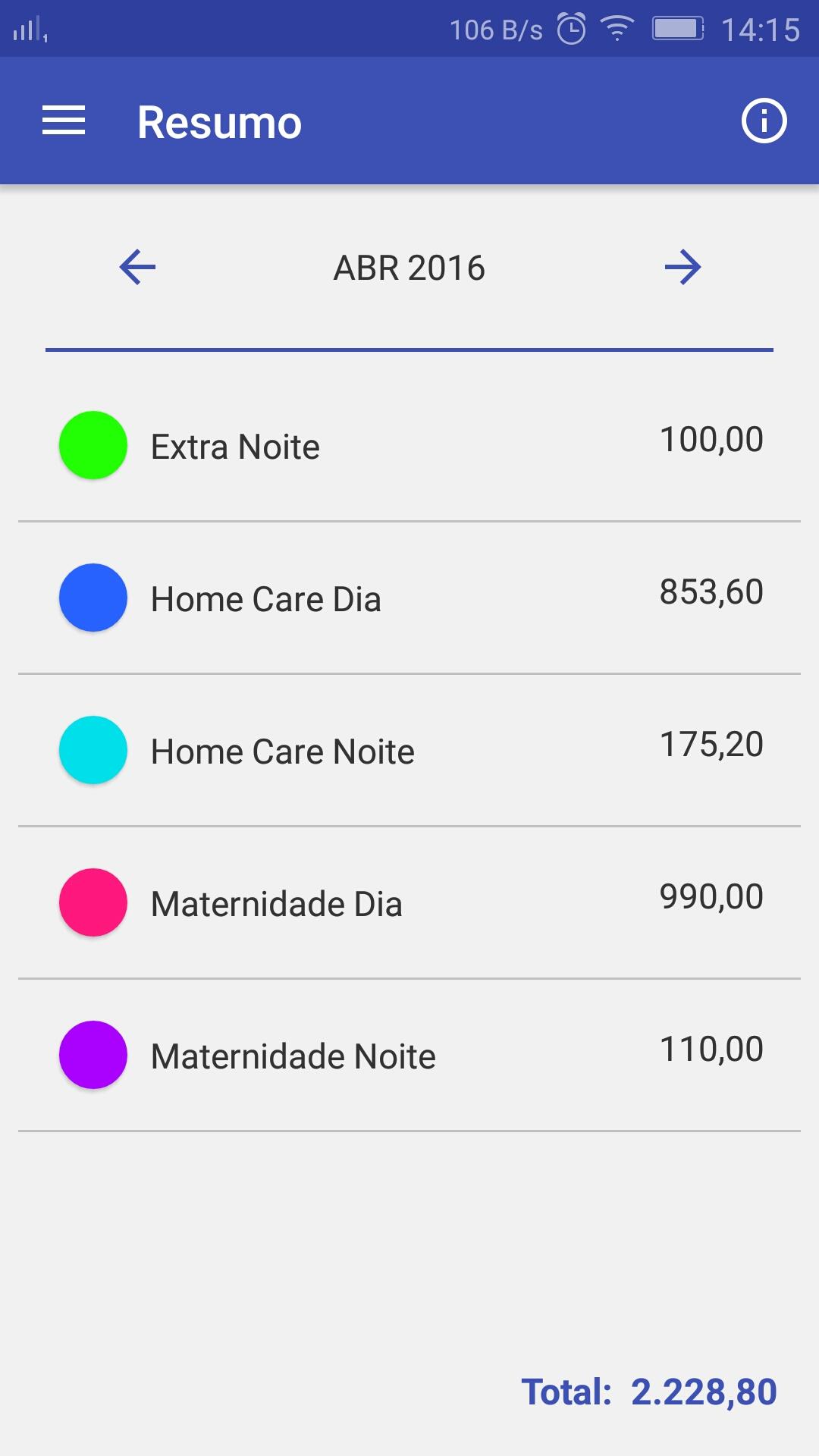This screenshot has height=1456, width=819.
Task: View the Maternidade Dia entry
Action: coord(409,903)
